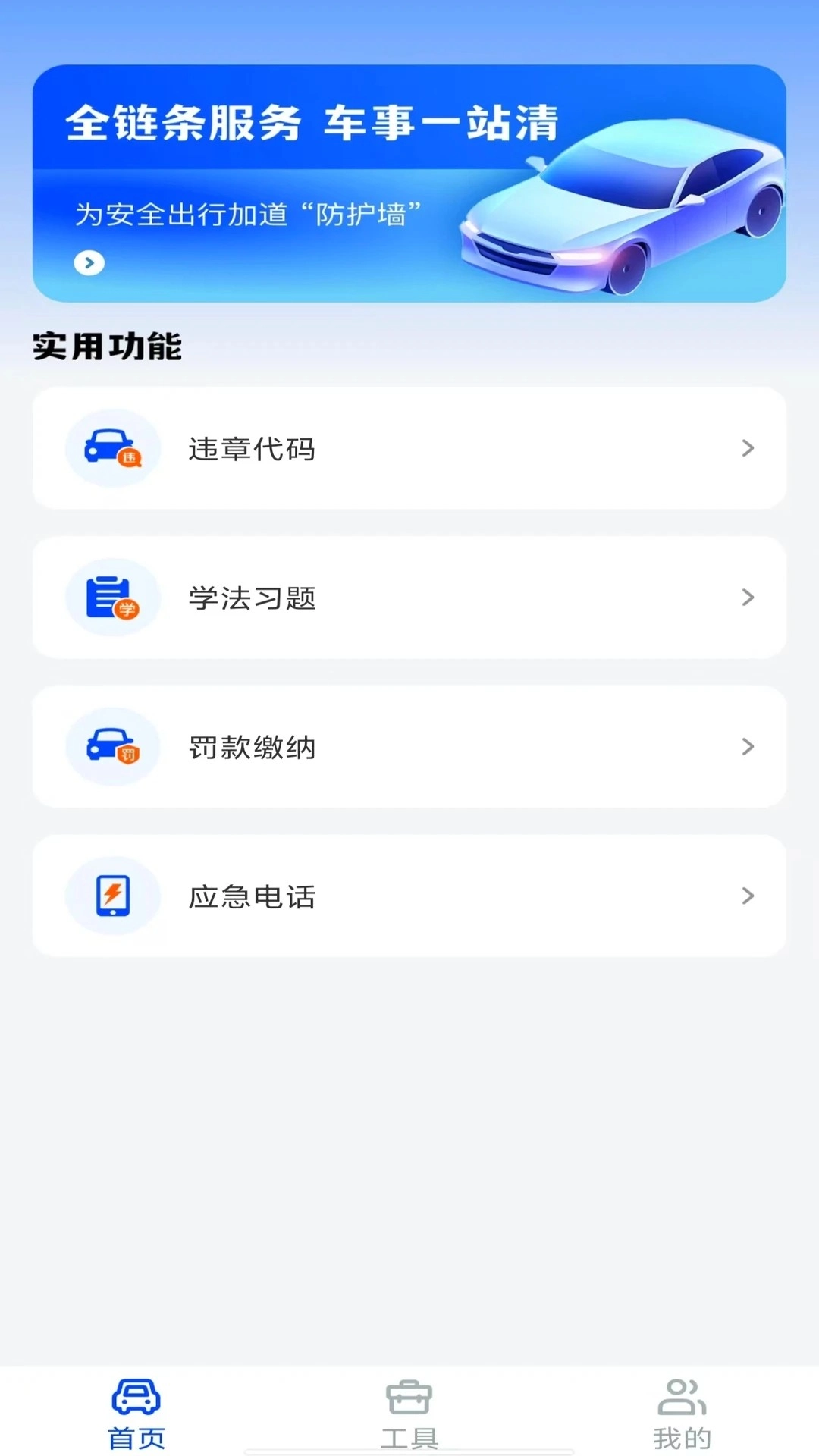
Task: Switch to the 工具 tab
Action: pyautogui.click(x=409, y=1410)
